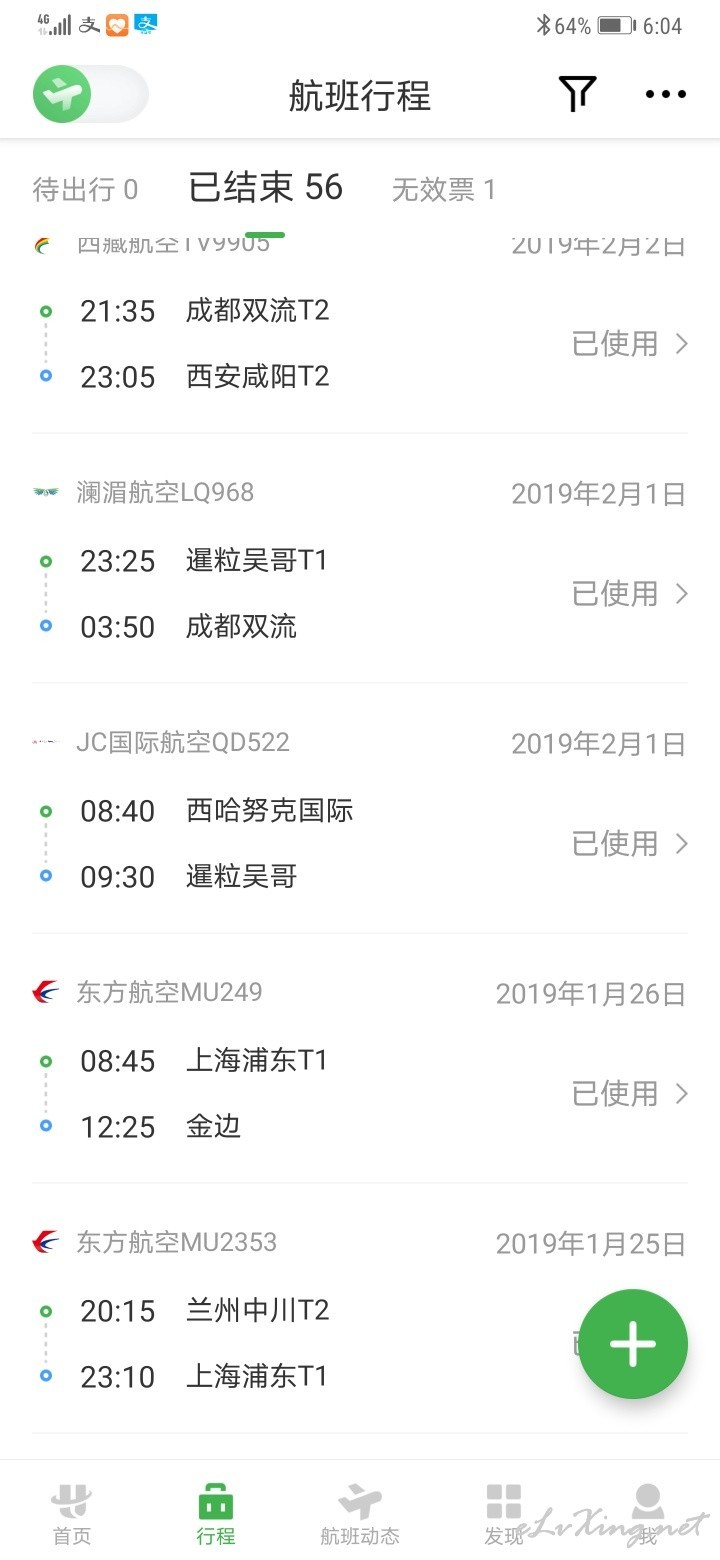
Task: Switch to the 待出行 tab
Action: tap(85, 189)
